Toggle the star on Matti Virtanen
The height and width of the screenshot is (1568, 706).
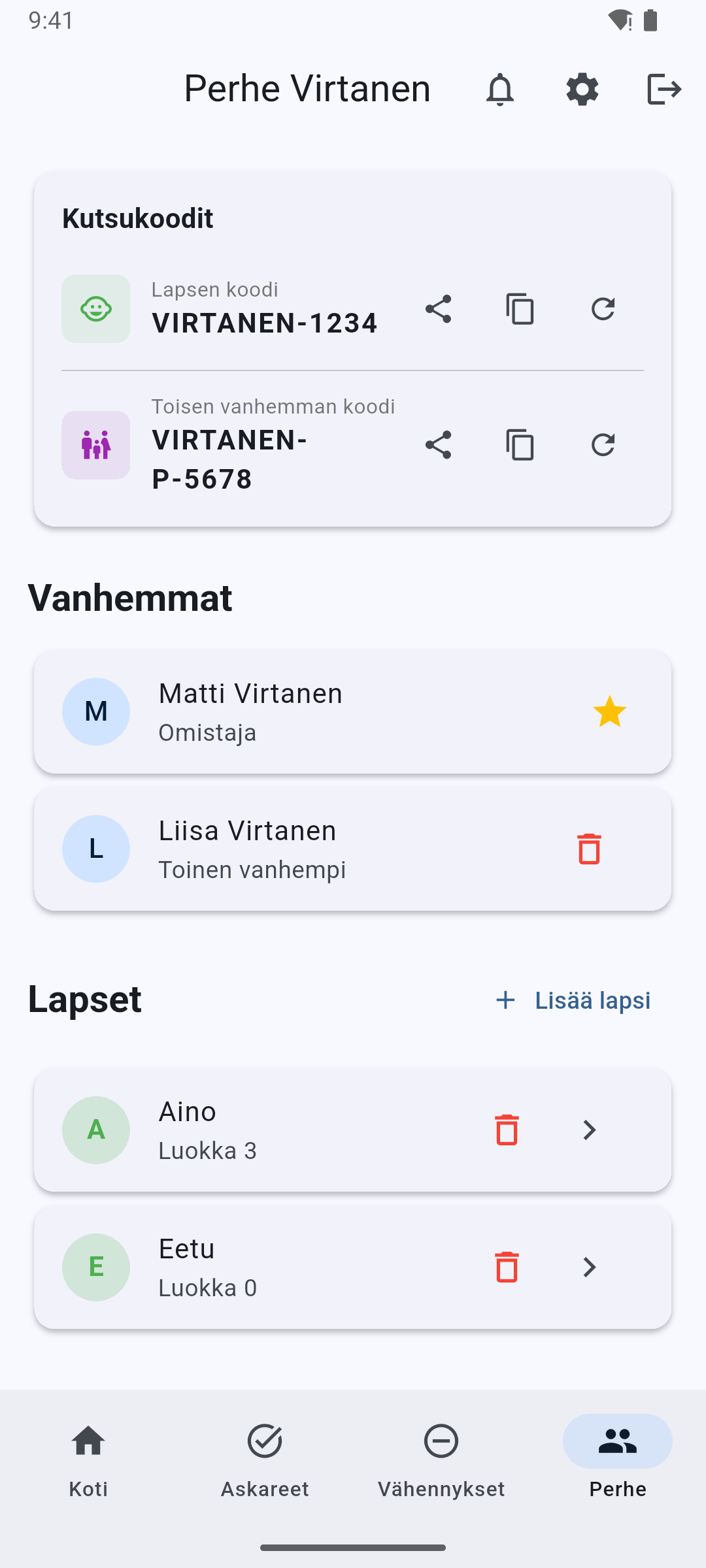click(610, 712)
